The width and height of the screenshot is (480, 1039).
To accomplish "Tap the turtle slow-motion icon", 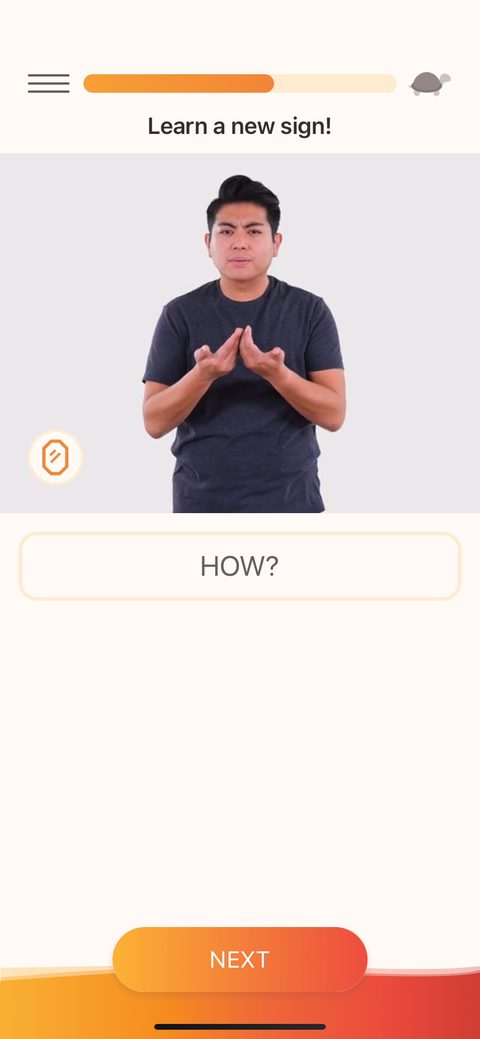I will click(x=430, y=83).
